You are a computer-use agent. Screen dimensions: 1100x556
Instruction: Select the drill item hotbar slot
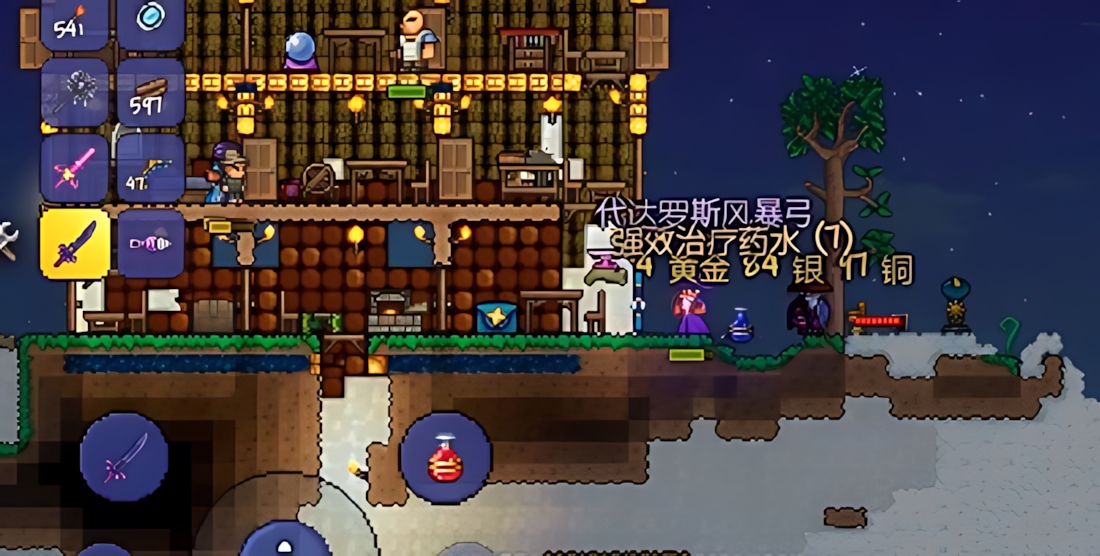click(x=151, y=244)
